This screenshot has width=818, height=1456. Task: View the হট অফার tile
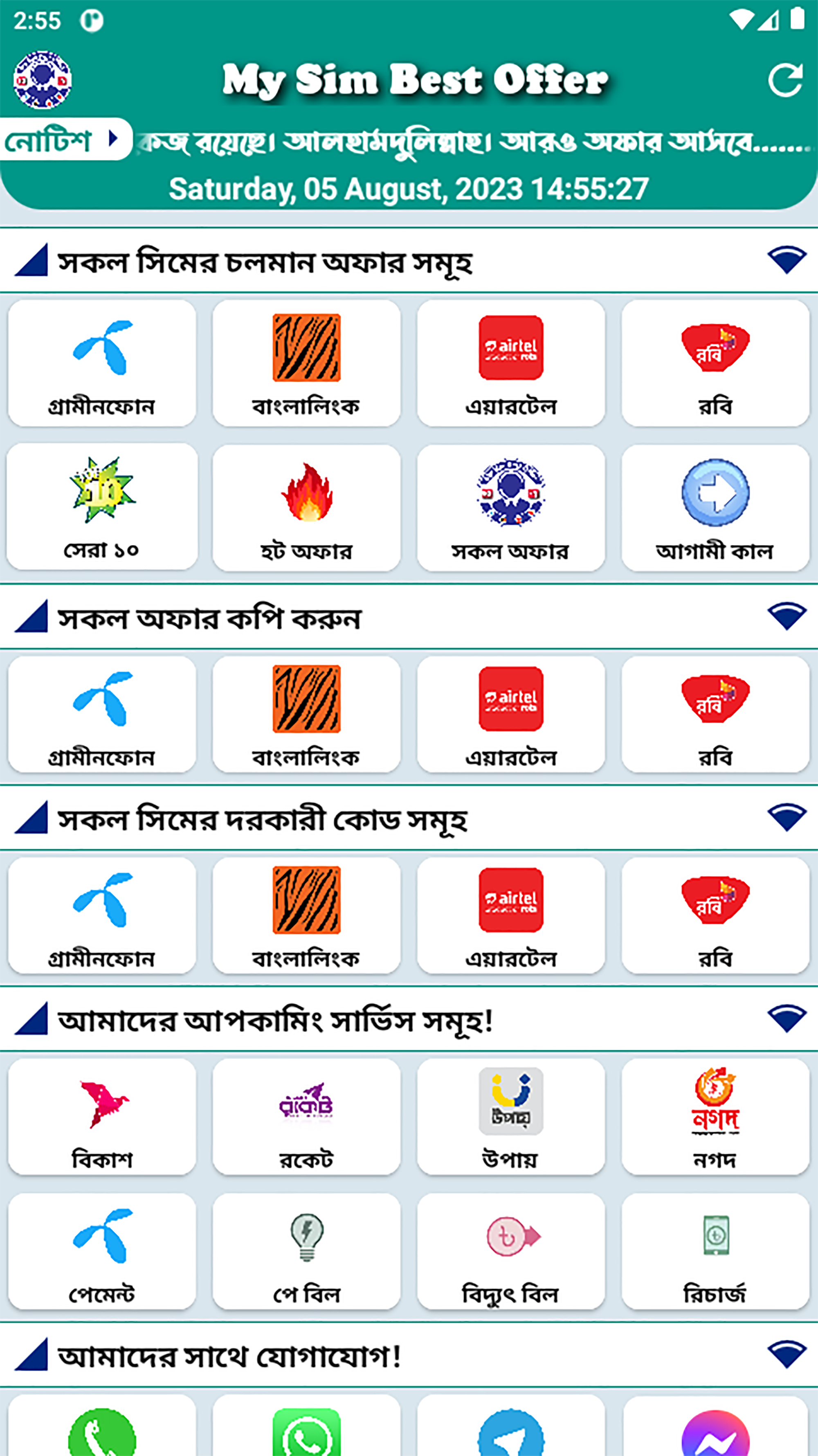(307, 507)
